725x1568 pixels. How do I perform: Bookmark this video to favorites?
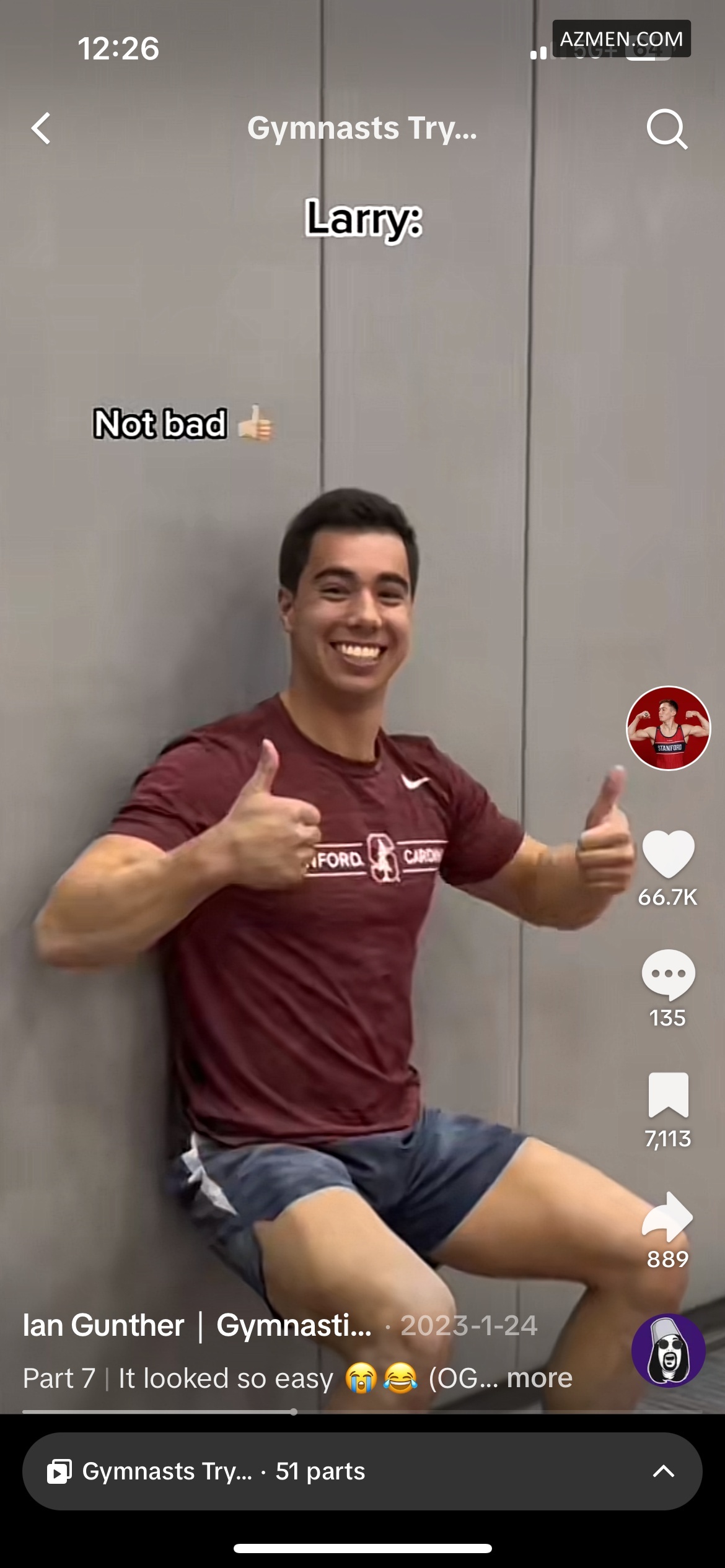pos(668,1095)
